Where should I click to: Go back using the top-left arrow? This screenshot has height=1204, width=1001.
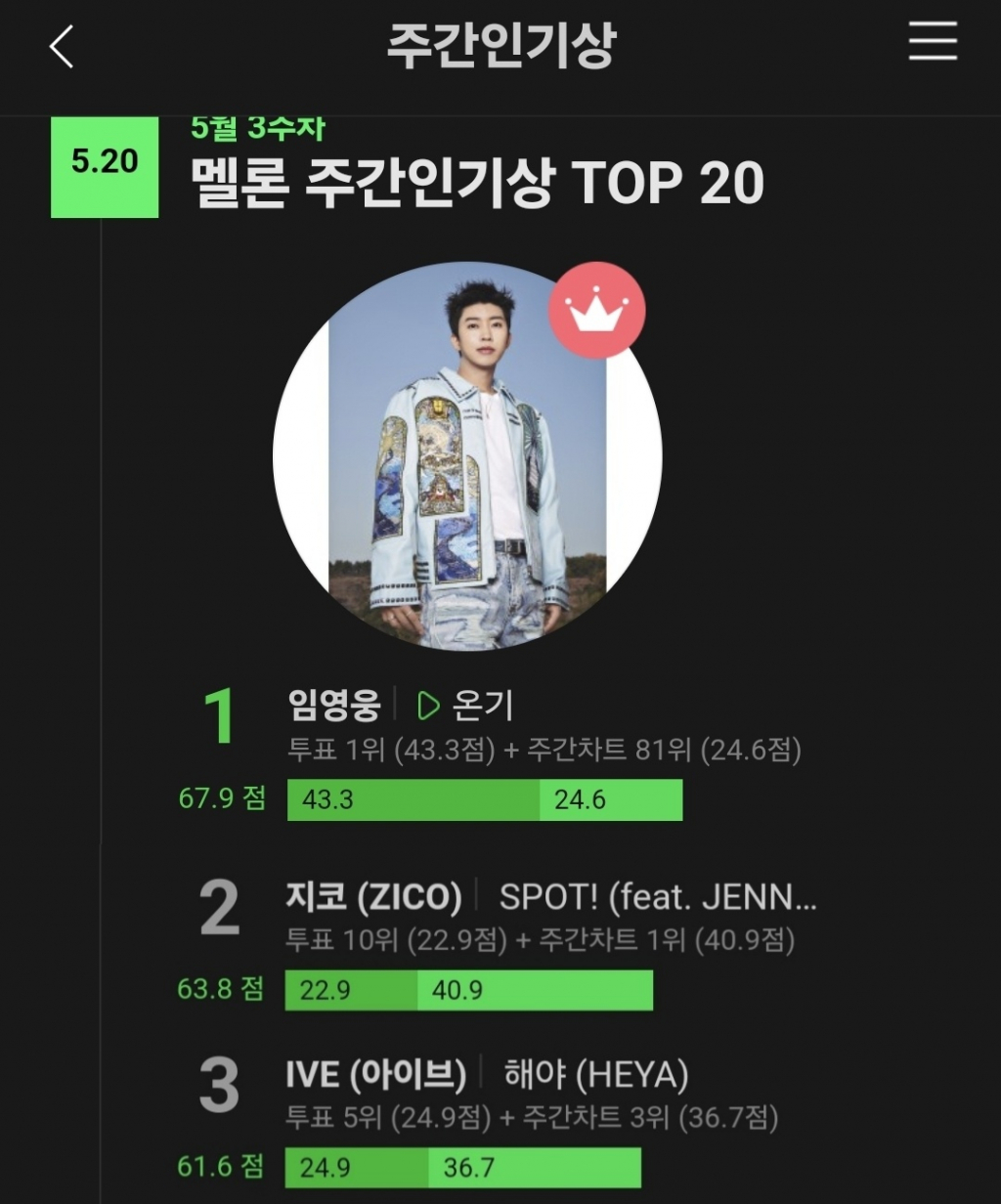[x=62, y=46]
